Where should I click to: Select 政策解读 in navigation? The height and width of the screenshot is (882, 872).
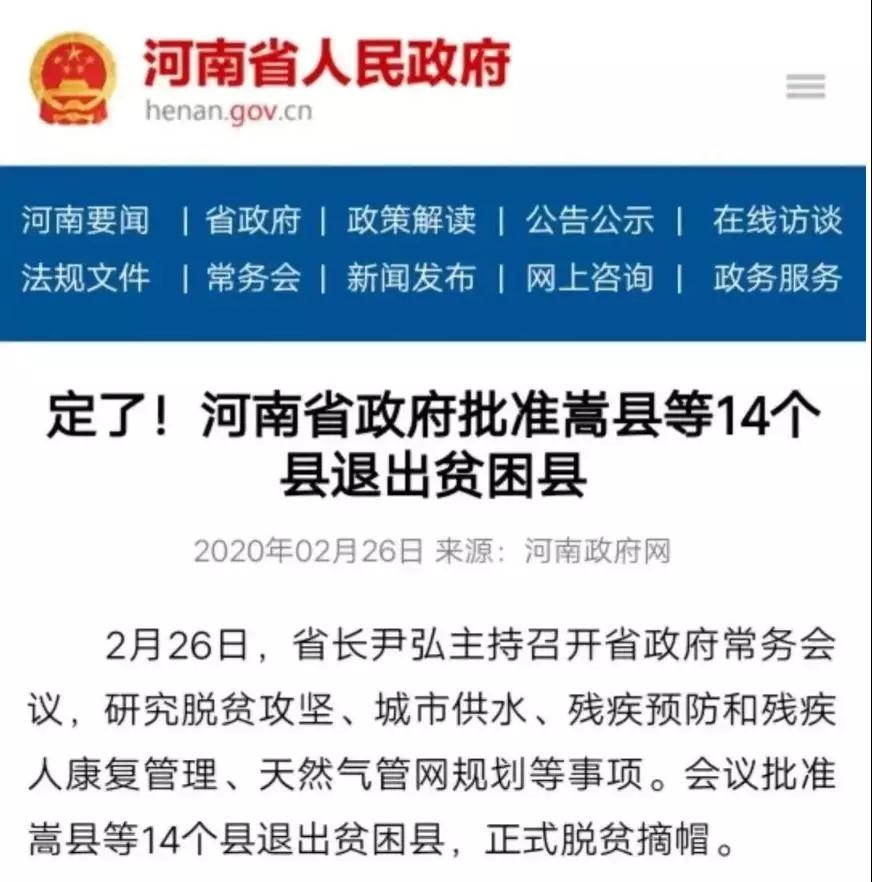pyautogui.click(x=411, y=220)
